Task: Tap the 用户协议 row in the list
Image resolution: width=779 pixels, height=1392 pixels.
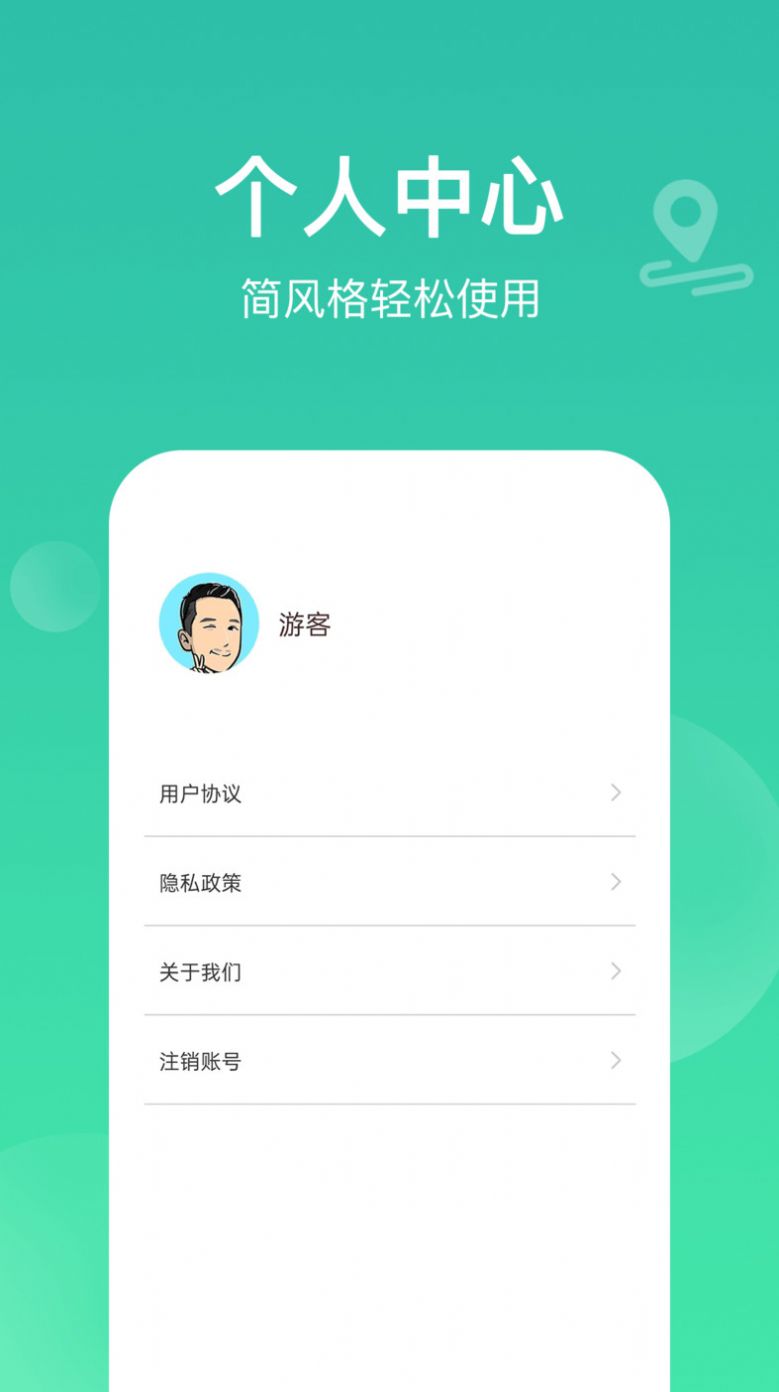Action: point(389,793)
